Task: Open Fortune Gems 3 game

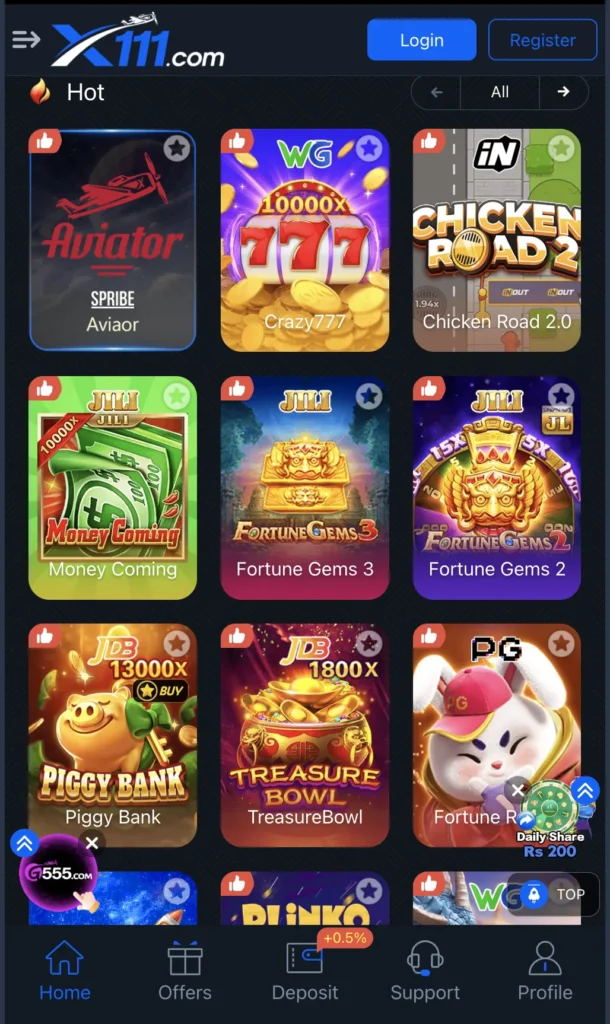Action: (x=305, y=488)
